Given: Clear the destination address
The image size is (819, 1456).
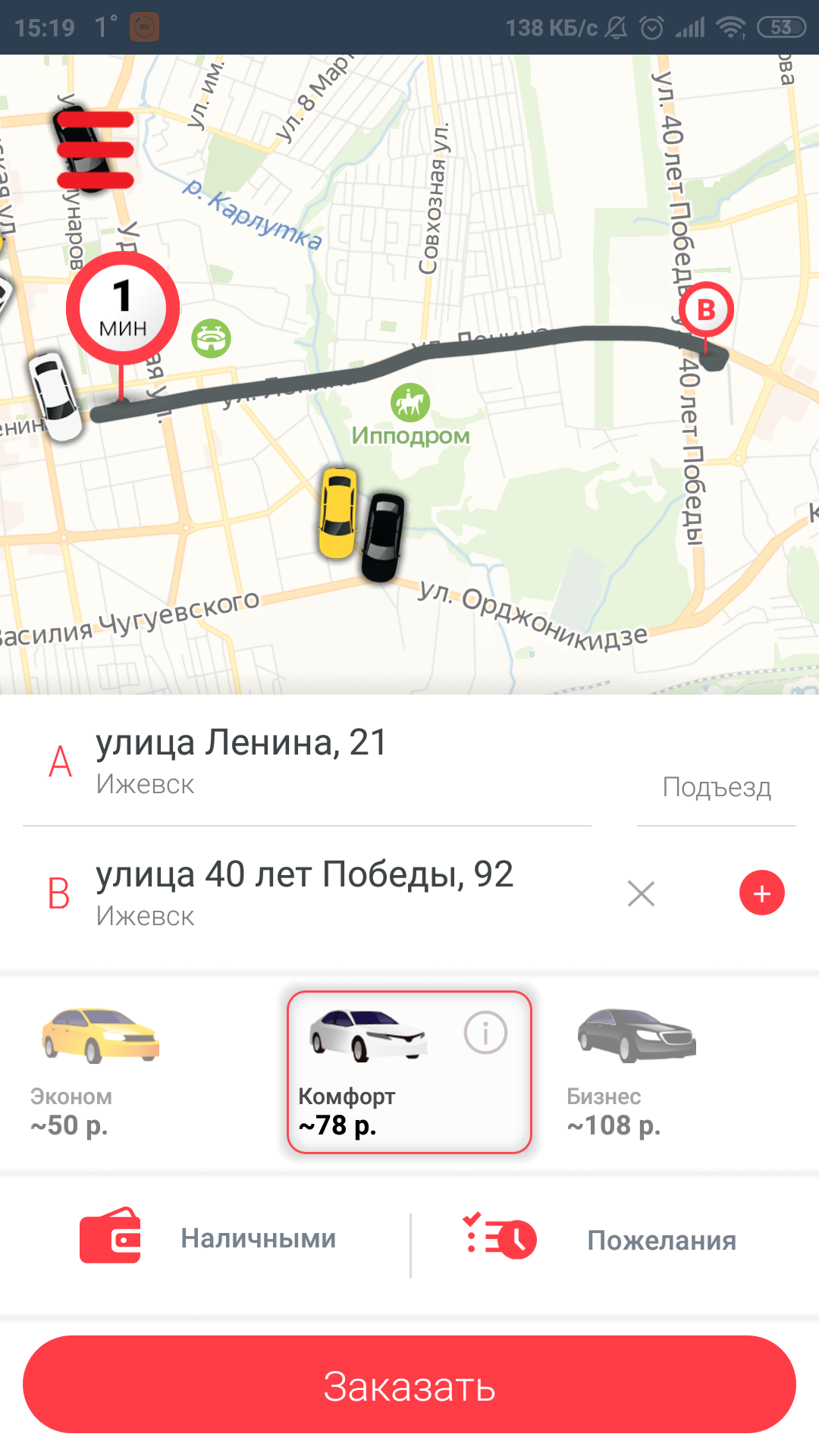Looking at the screenshot, I should click(x=641, y=893).
